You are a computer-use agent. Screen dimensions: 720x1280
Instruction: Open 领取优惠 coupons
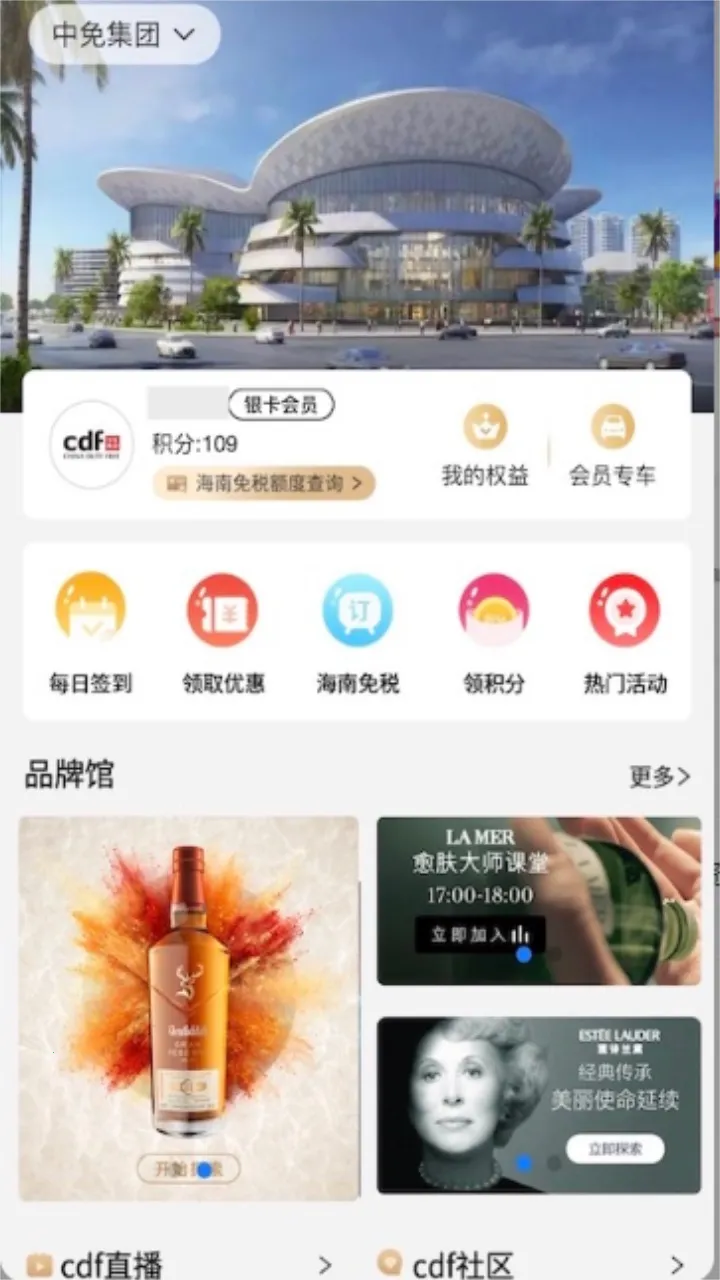coord(223,632)
